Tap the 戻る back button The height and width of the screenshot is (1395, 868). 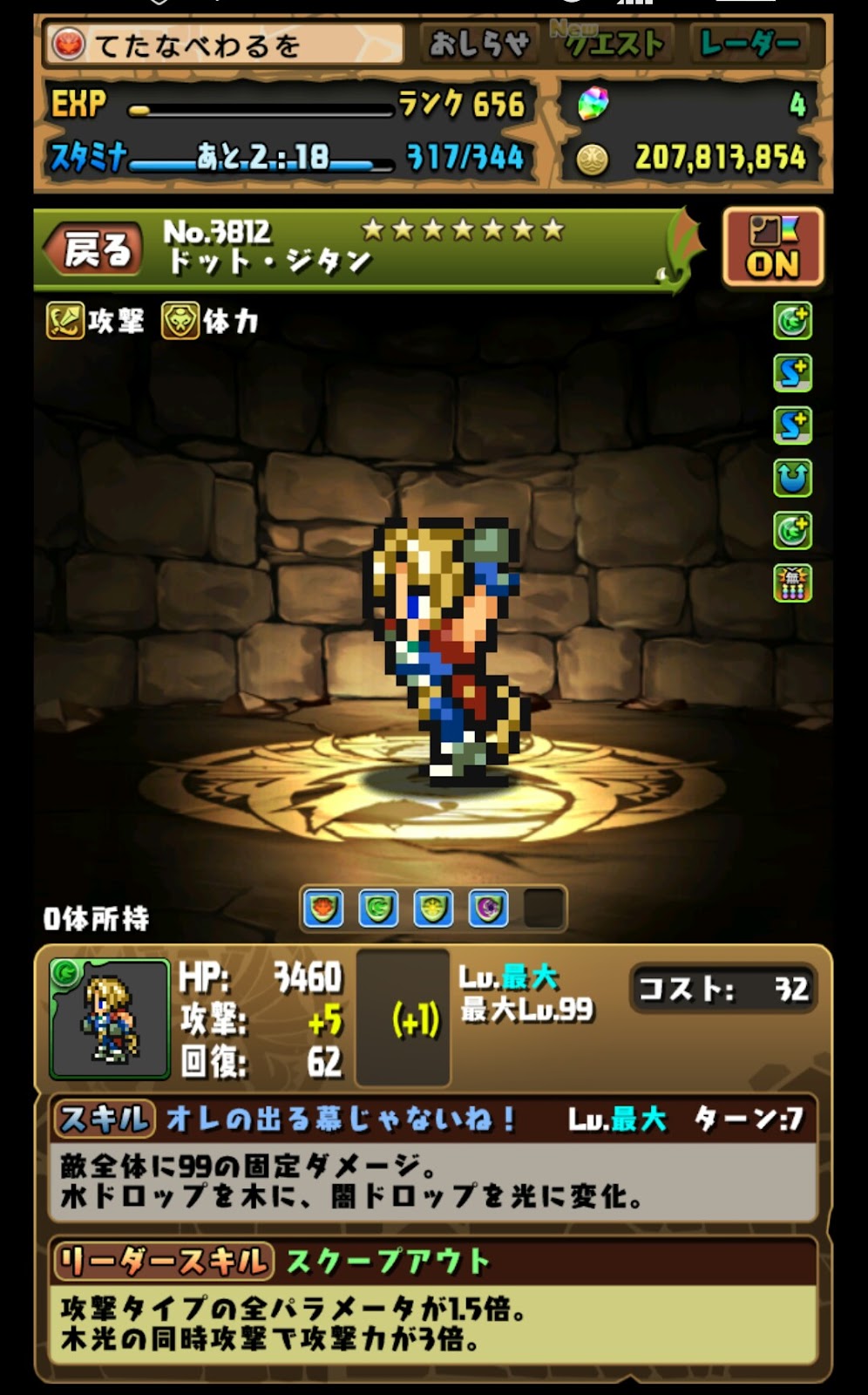[94, 250]
